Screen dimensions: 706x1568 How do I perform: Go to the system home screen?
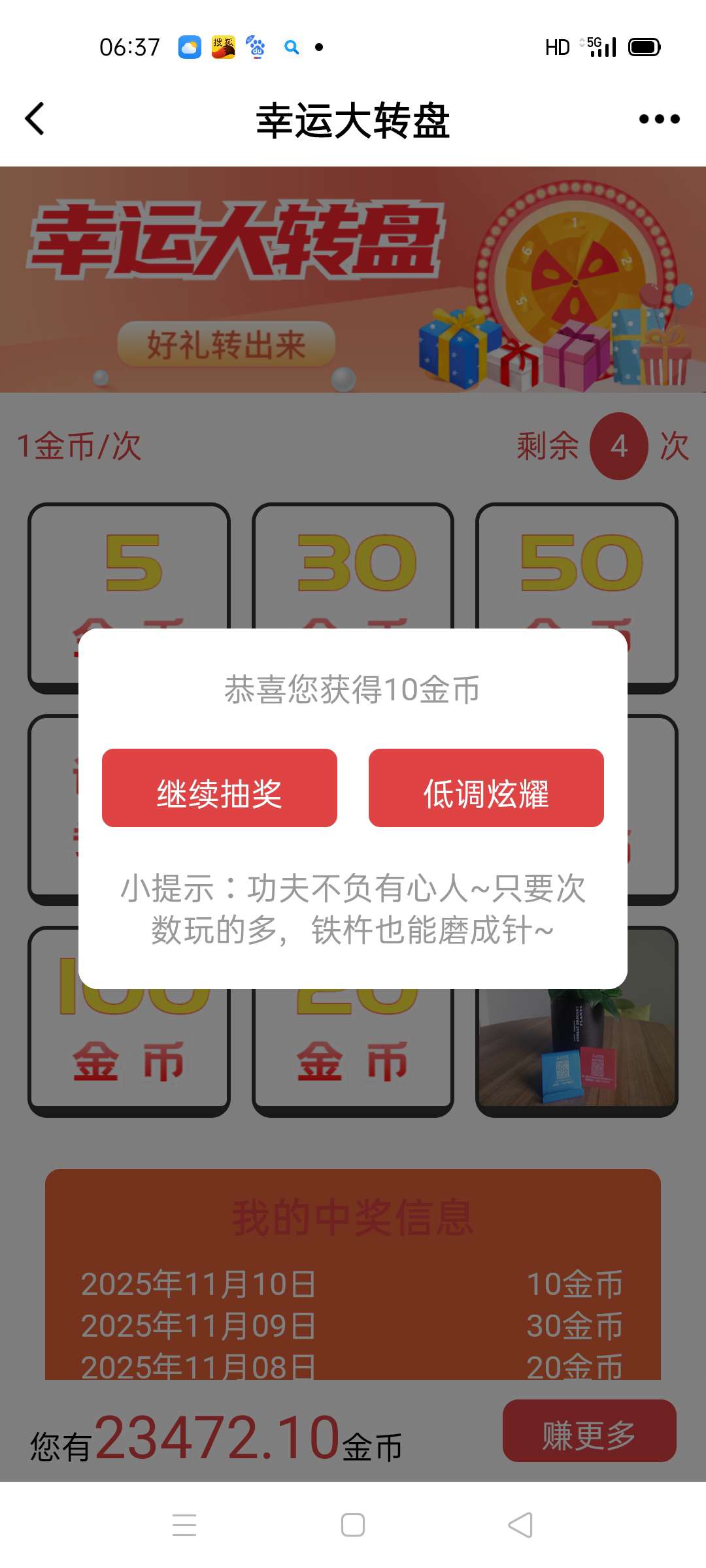point(353,1525)
